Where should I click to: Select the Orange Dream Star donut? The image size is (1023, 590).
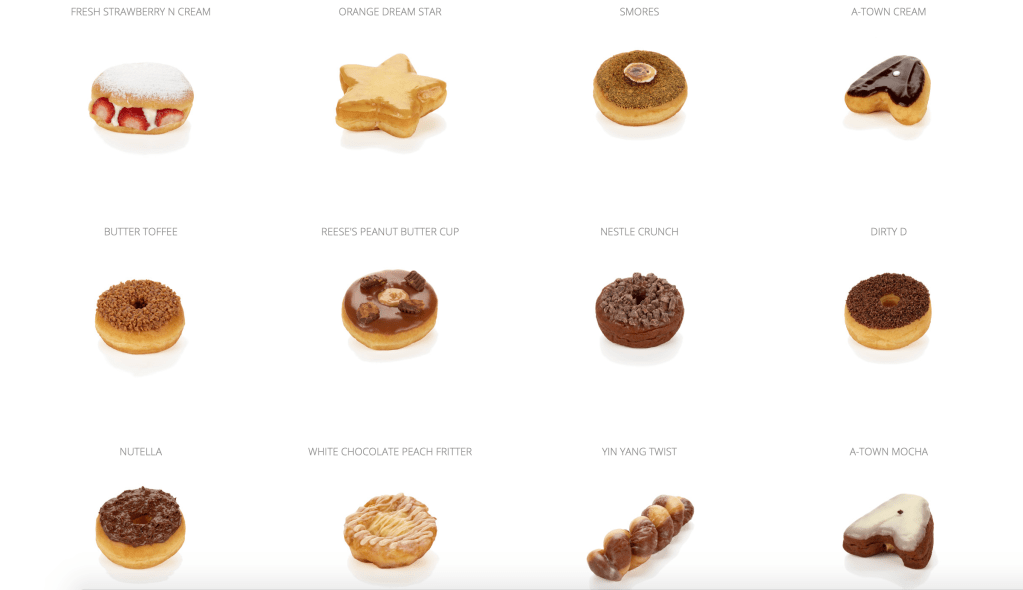point(390,97)
